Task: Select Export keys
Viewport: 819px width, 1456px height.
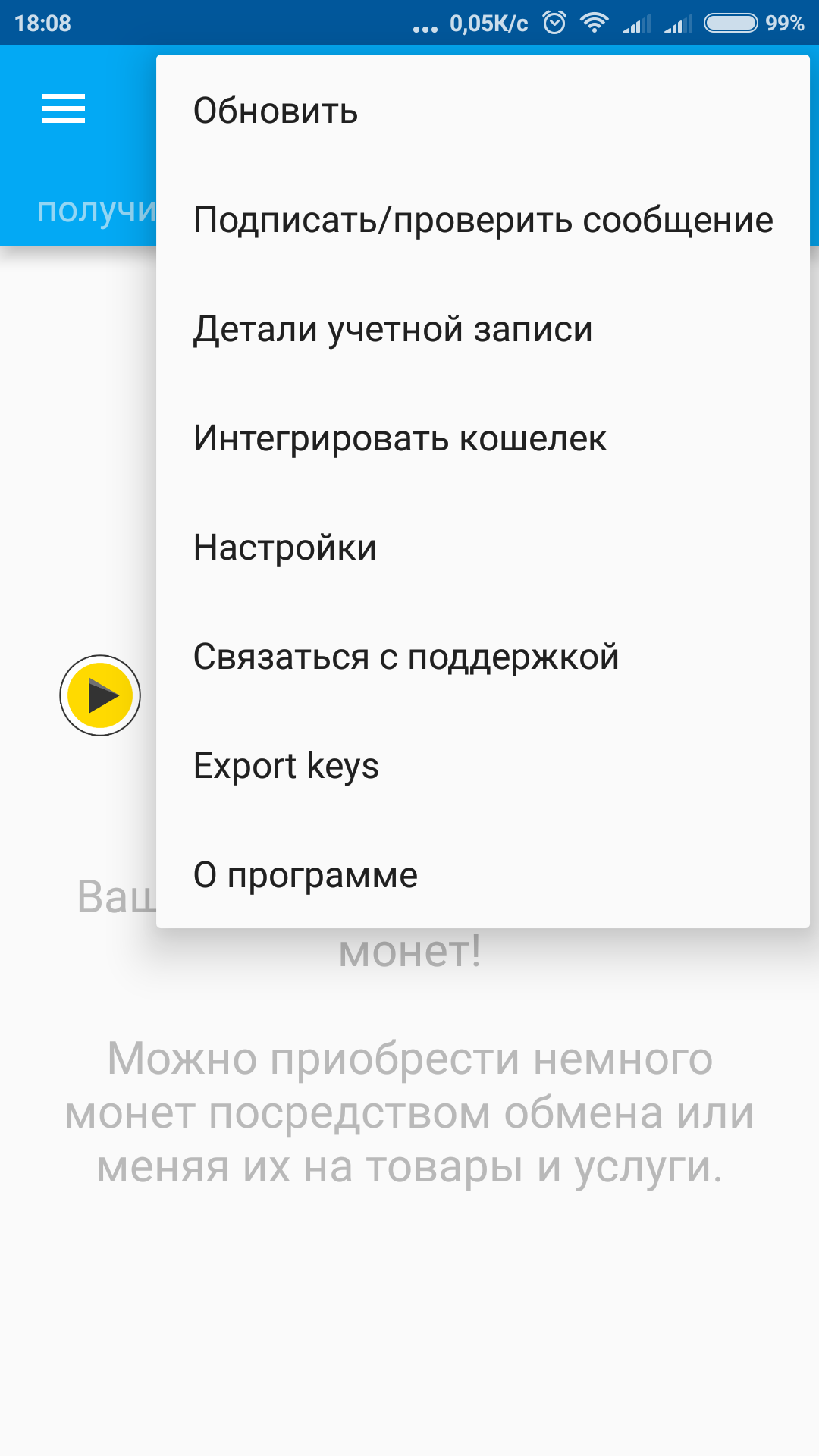Action: (x=483, y=766)
